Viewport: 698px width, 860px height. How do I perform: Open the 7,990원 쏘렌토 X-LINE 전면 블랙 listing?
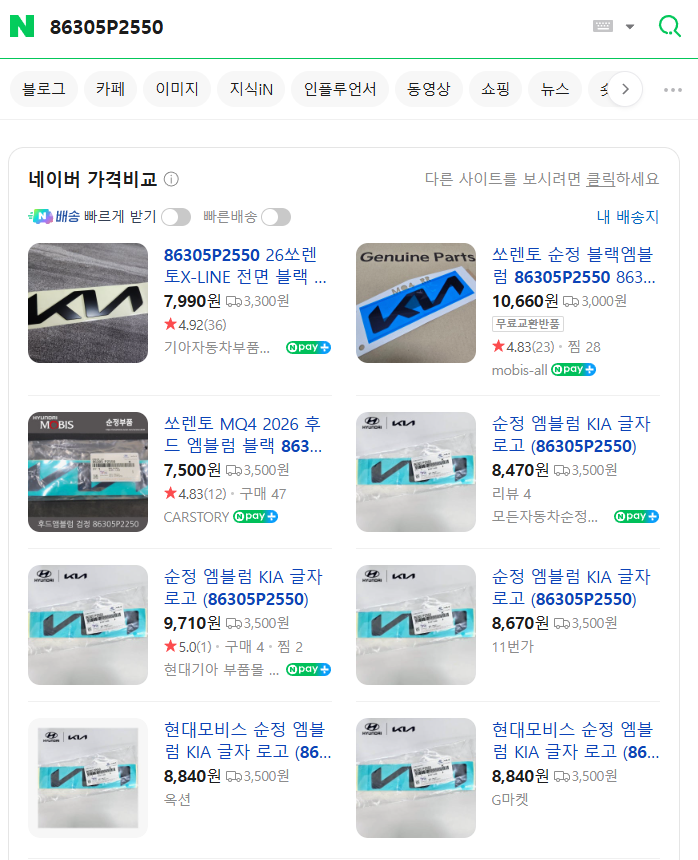pos(245,264)
